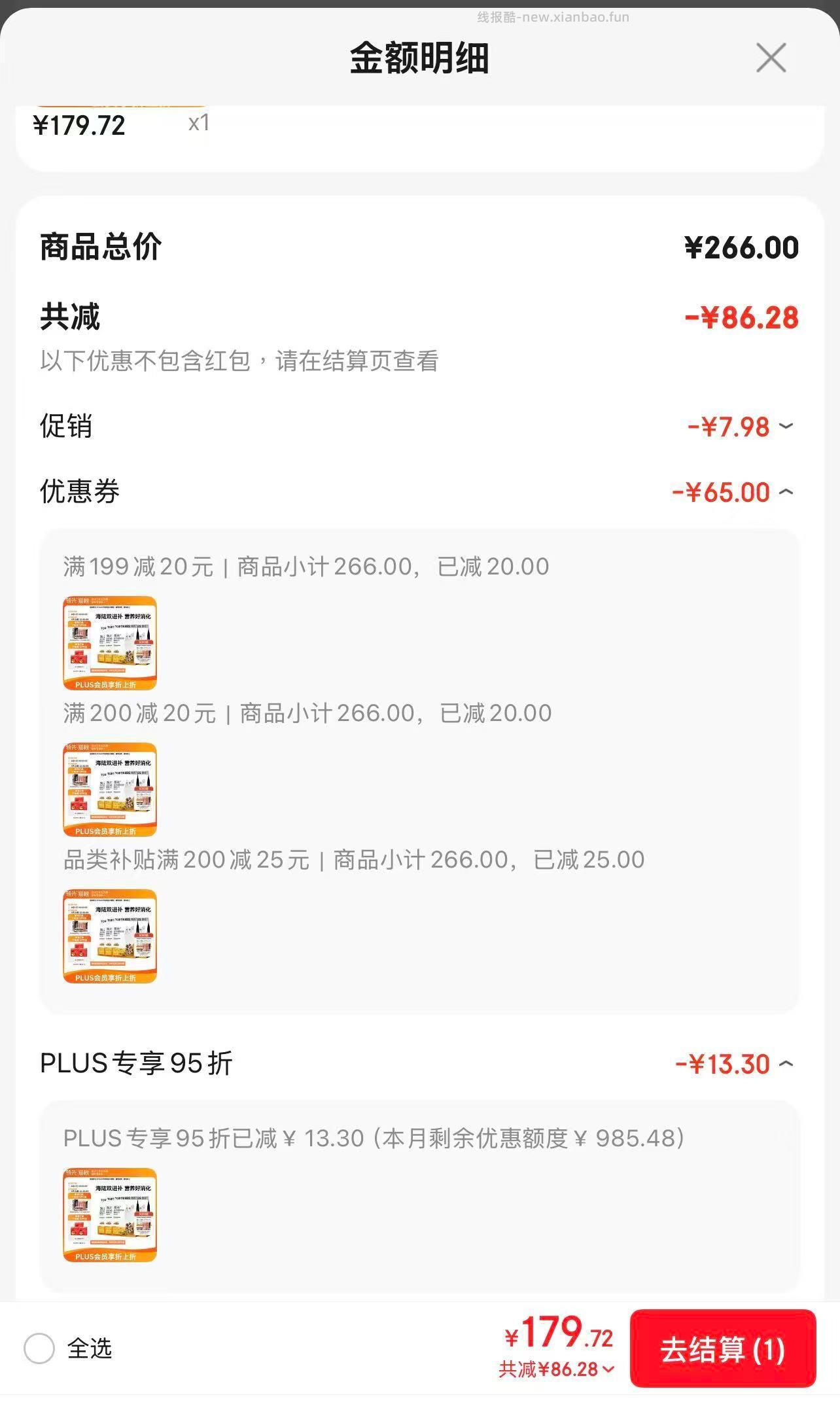Close the 金额明细 price detail popup

point(771,58)
